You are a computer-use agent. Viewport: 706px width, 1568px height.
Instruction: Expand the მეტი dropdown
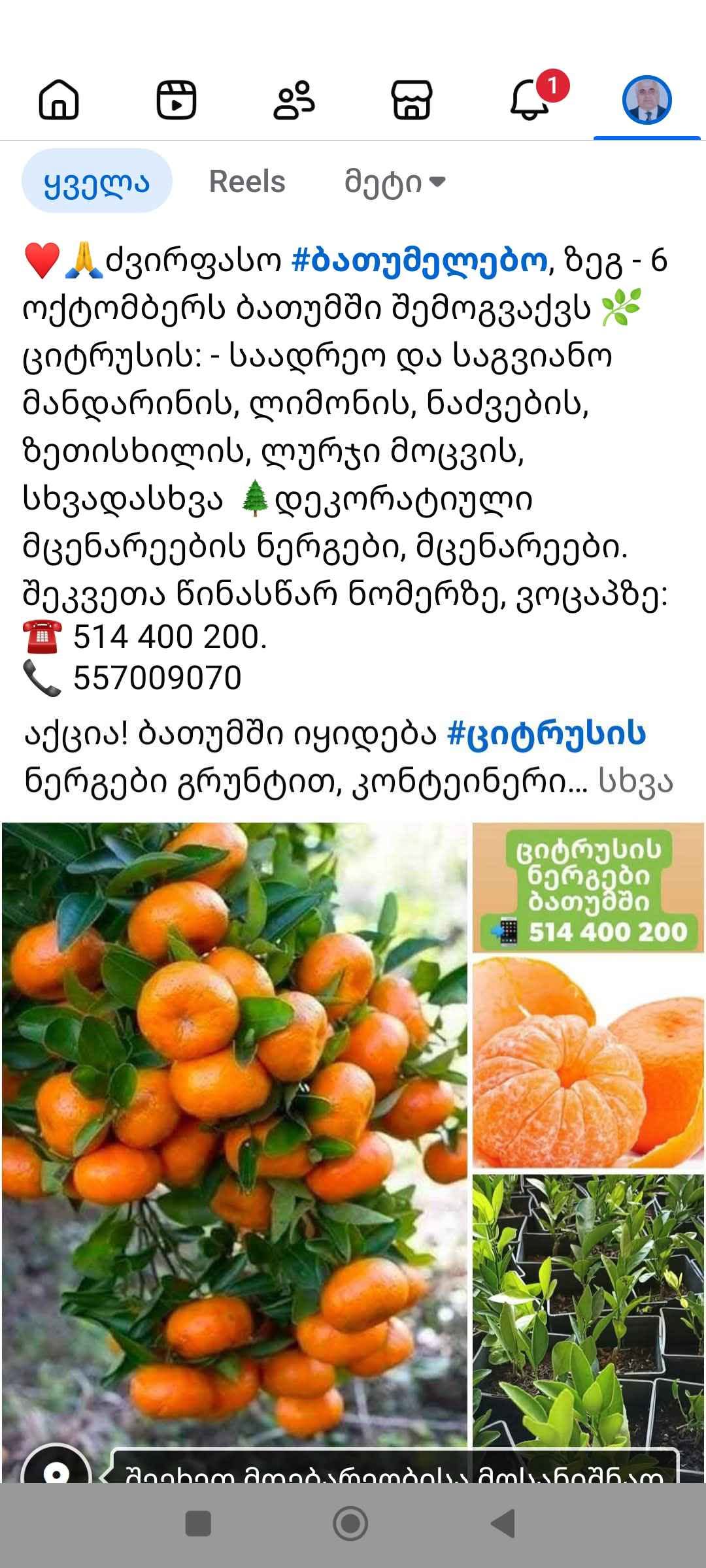pyautogui.click(x=395, y=182)
